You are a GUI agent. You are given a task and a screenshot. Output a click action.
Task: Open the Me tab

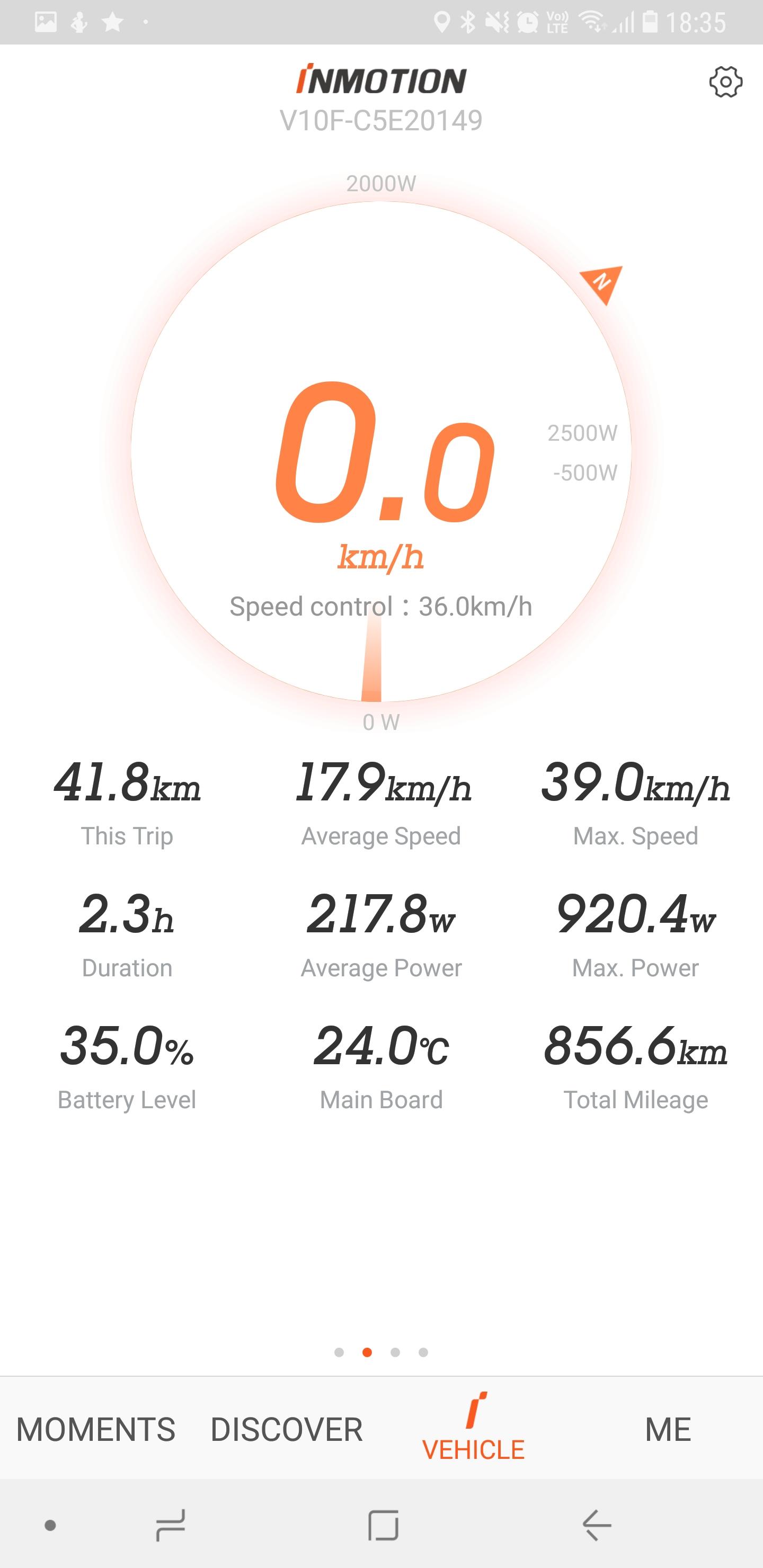coord(668,1429)
